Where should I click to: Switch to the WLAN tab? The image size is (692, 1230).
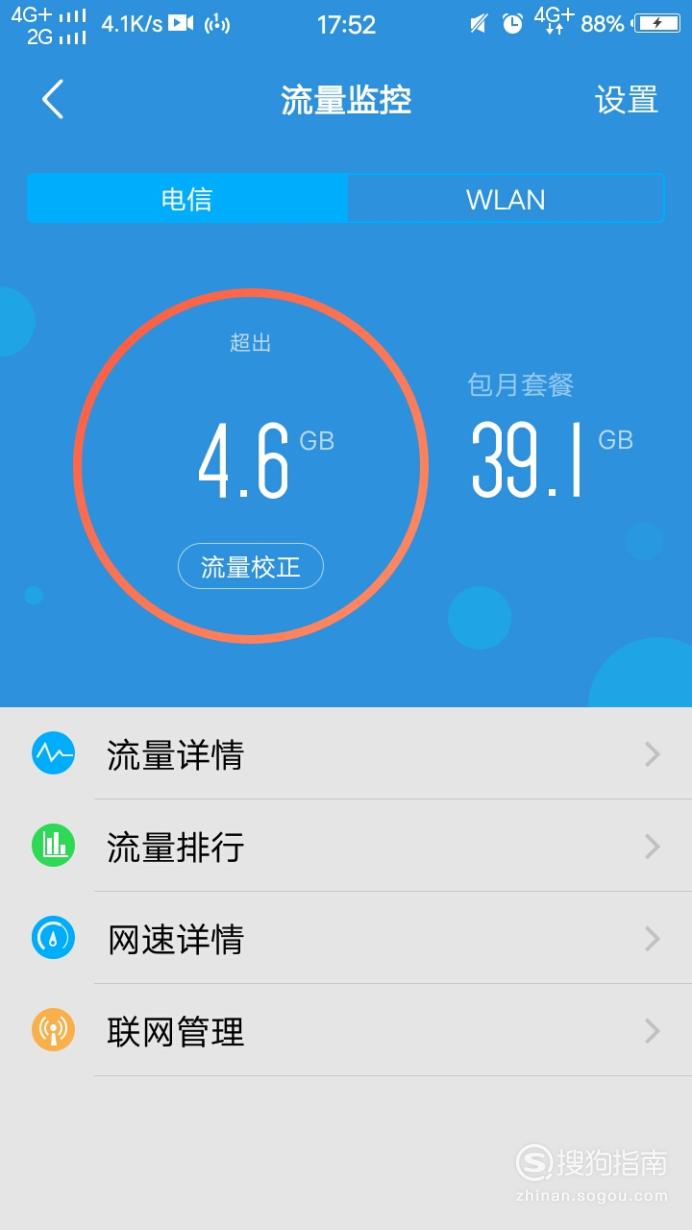pyautogui.click(x=505, y=198)
